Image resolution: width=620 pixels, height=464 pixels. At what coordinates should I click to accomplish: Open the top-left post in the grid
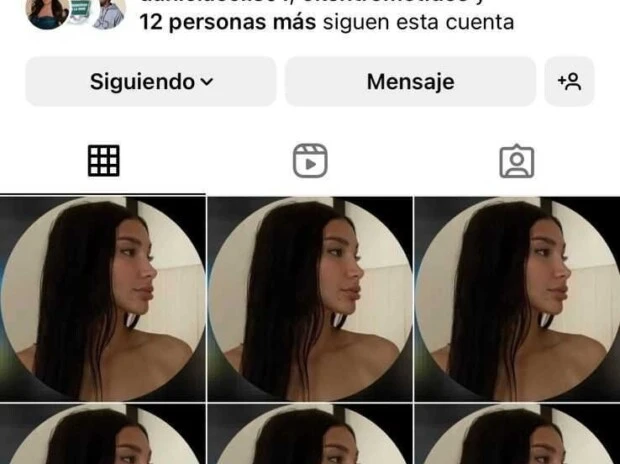102,299
